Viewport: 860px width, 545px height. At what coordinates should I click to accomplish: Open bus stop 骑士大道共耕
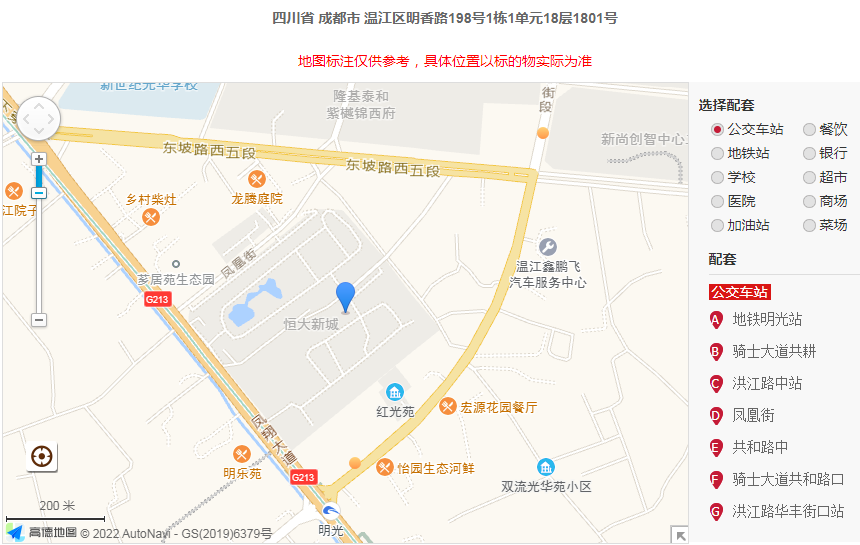773,352
